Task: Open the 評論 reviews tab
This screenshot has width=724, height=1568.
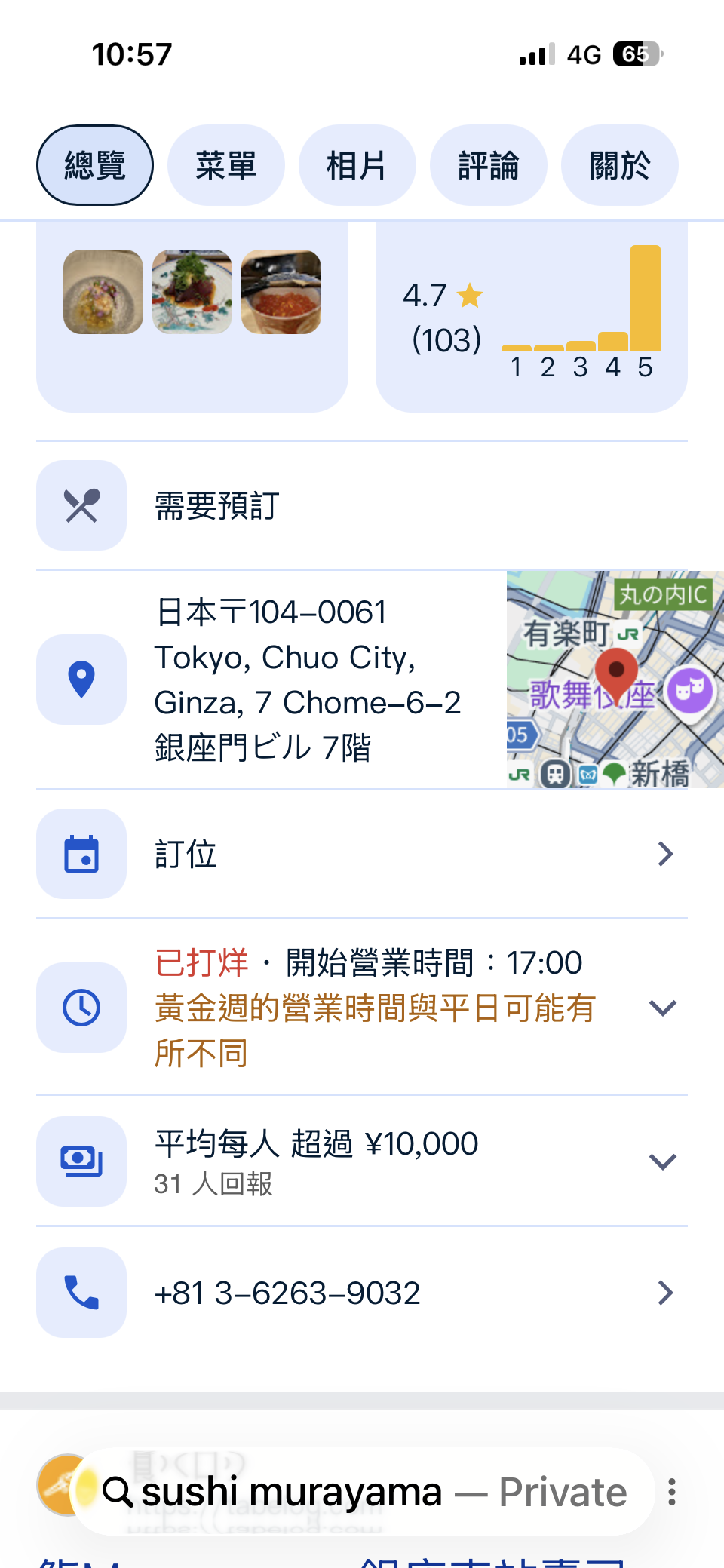Action: click(488, 165)
